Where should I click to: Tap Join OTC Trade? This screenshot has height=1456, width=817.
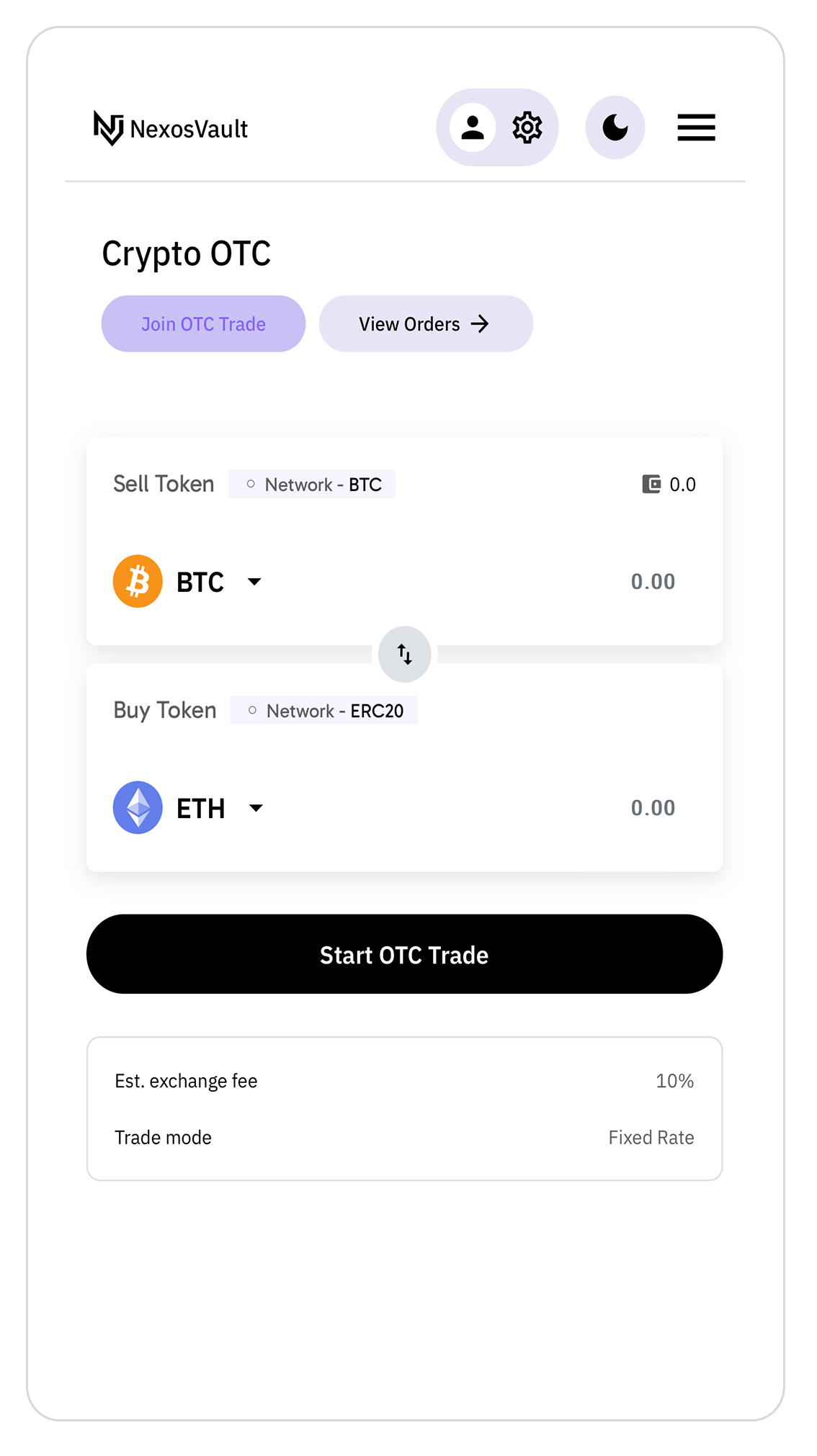coord(203,323)
